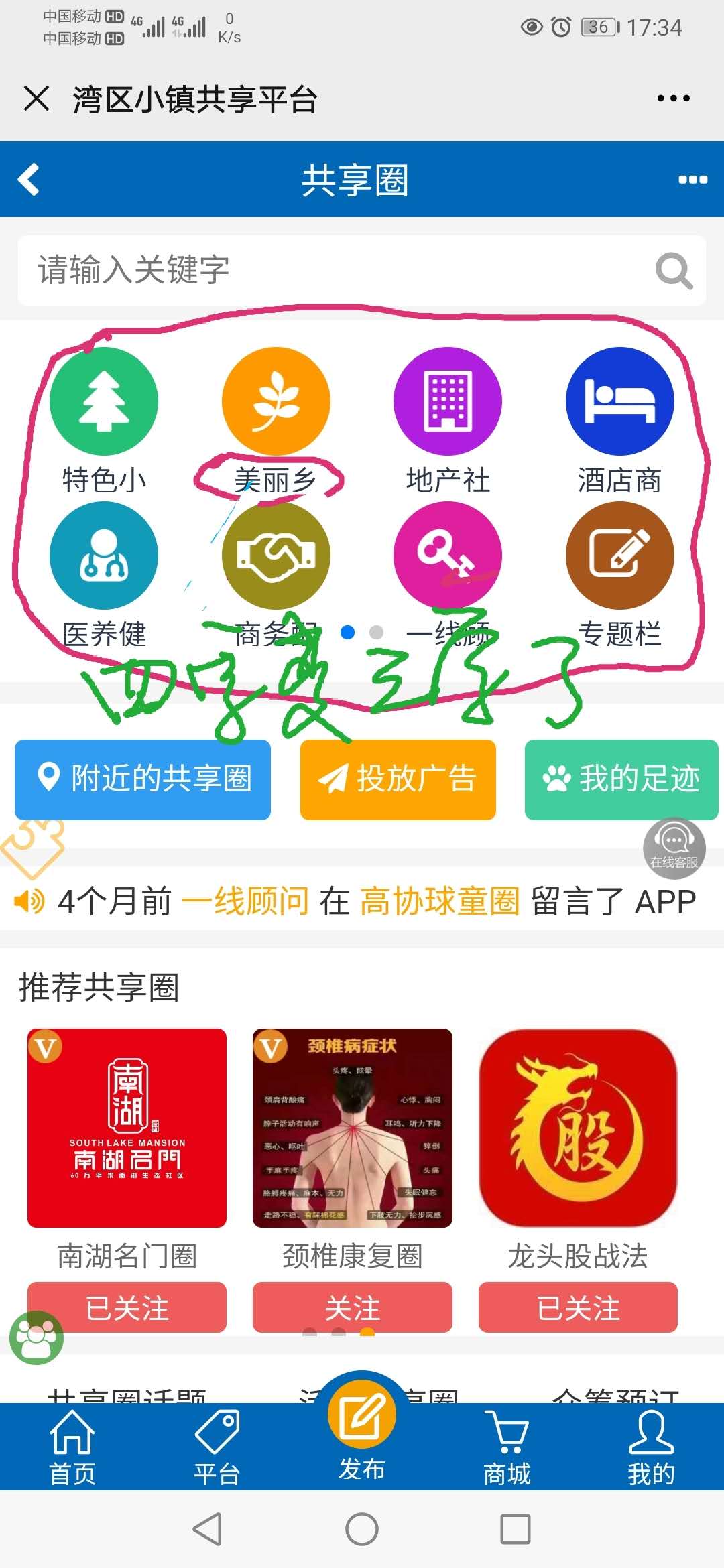Switch to the 平台 tab
This screenshot has height=1568, width=724.
coord(217,1447)
